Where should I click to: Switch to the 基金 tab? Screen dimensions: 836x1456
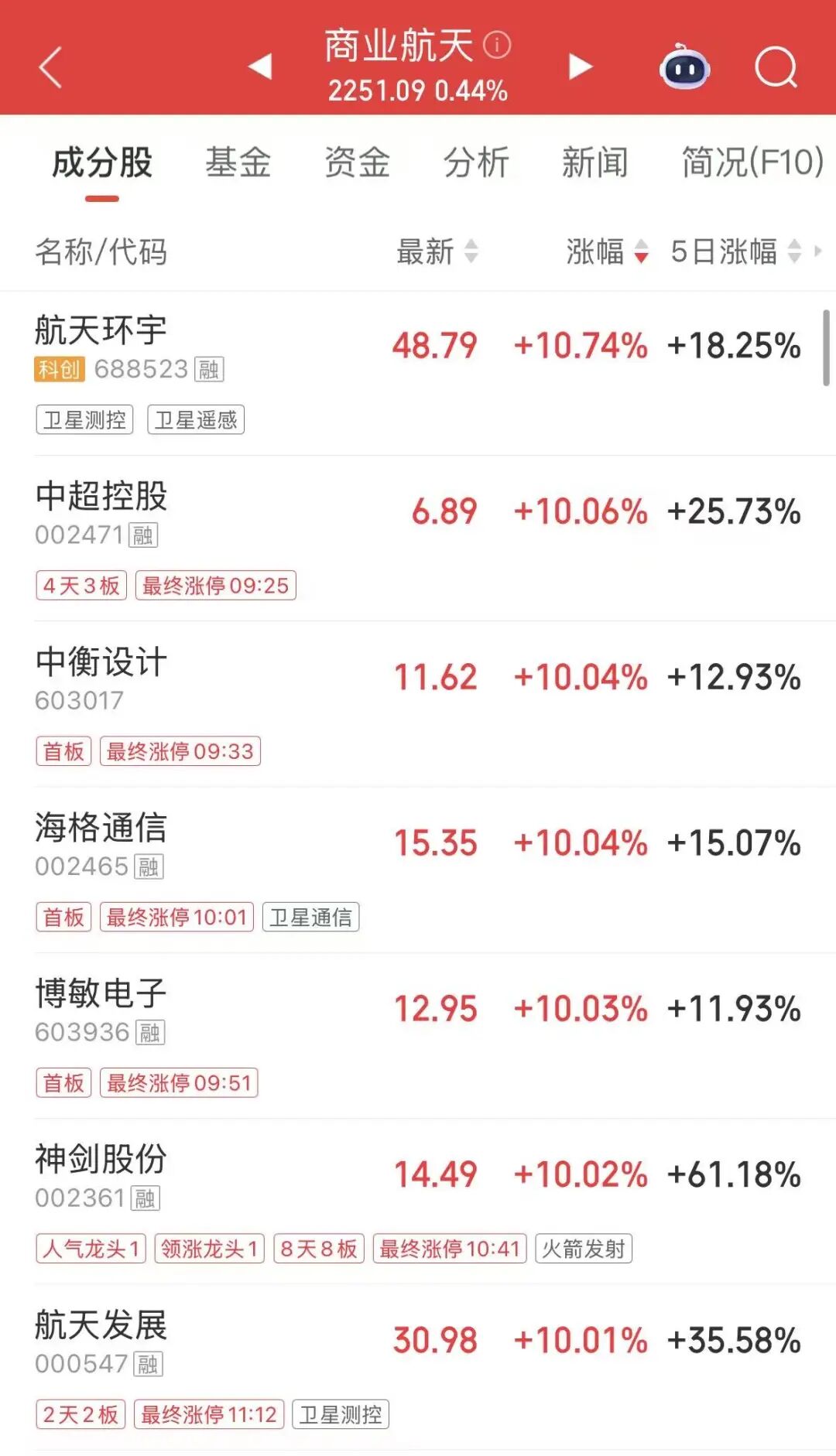pos(238,162)
